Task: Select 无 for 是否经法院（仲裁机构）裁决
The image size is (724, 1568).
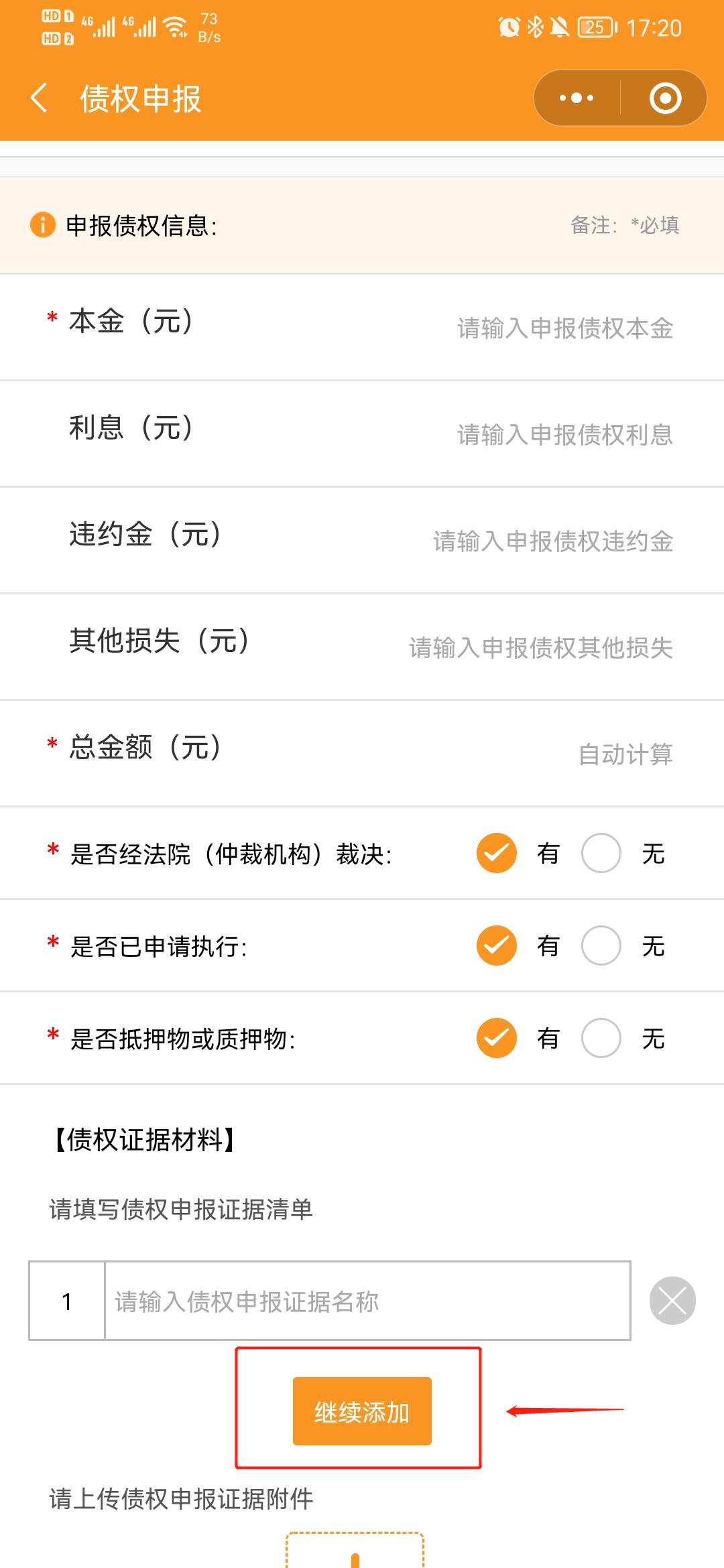Action: (x=601, y=853)
